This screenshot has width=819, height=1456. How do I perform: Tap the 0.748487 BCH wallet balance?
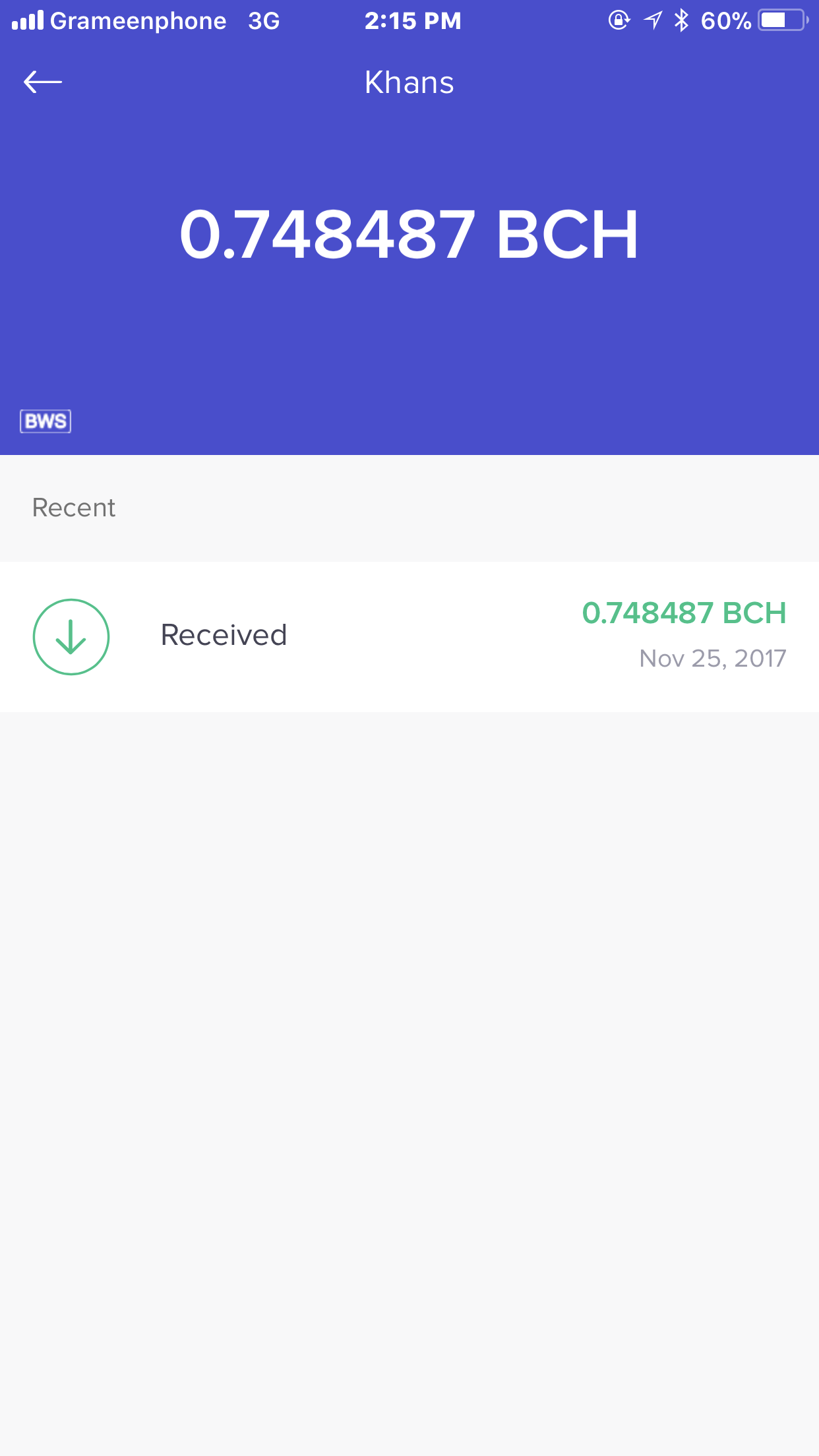click(x=409, y=235)
